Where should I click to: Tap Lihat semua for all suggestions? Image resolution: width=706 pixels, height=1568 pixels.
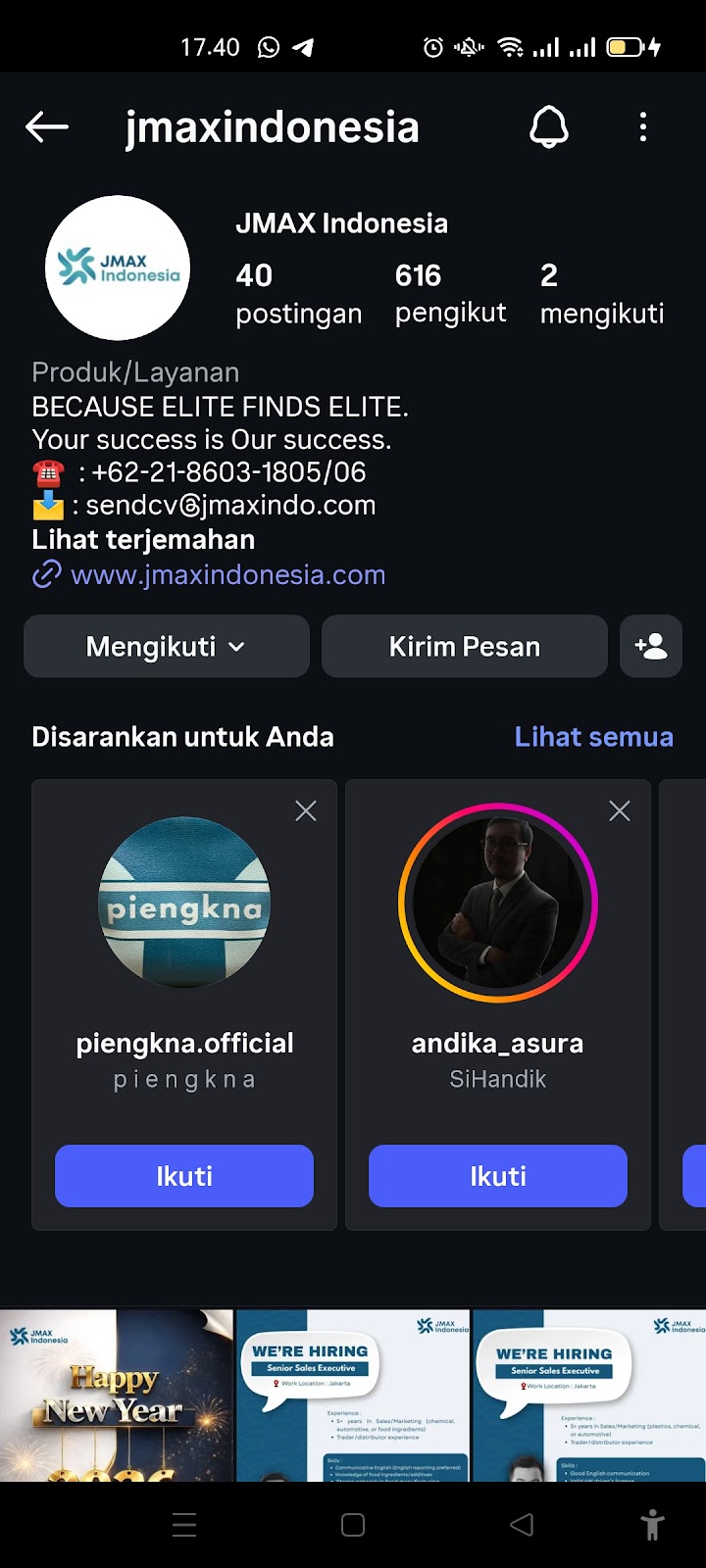593,737
